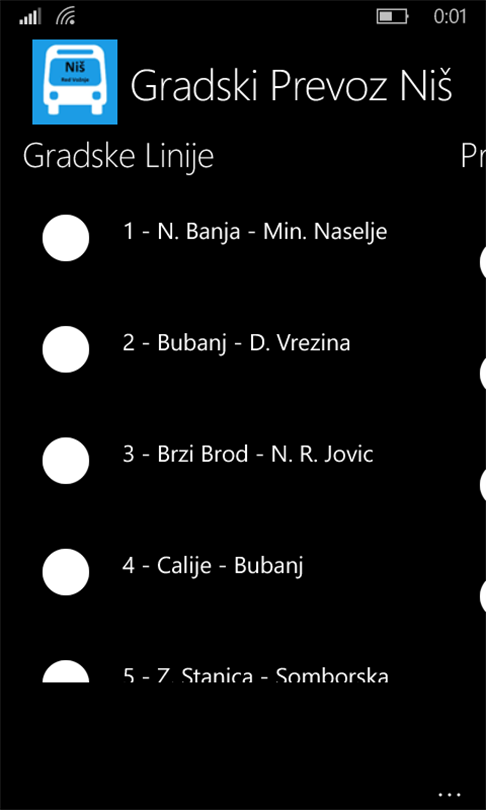Expand the app bar ellipsis menu
The width and height of the screenshot is (486, 810).
(449, 795)
